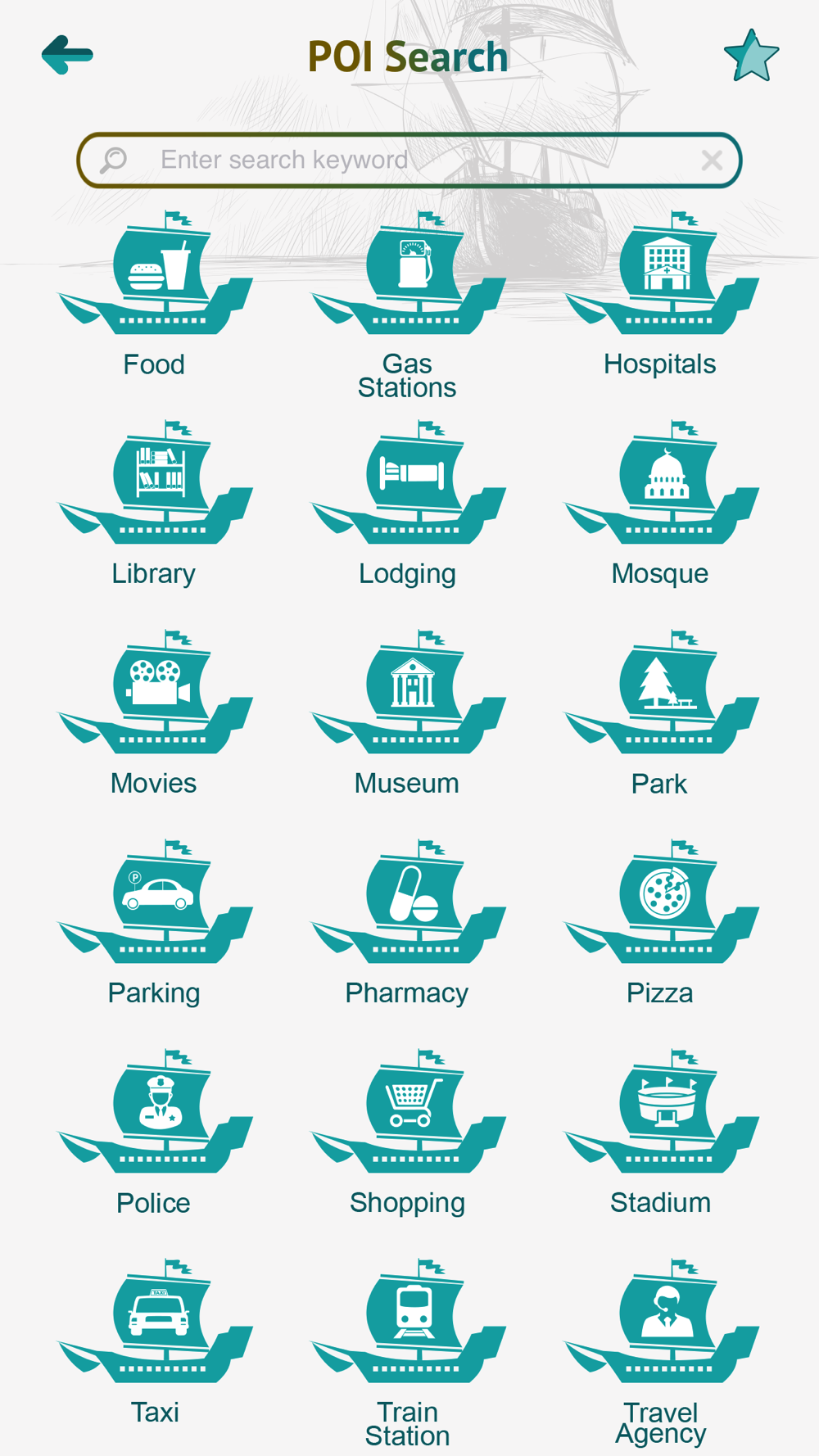The width and height of the screenshot is (819, 1456).
Task: Open the Mosque category
Action: (660, 503)
